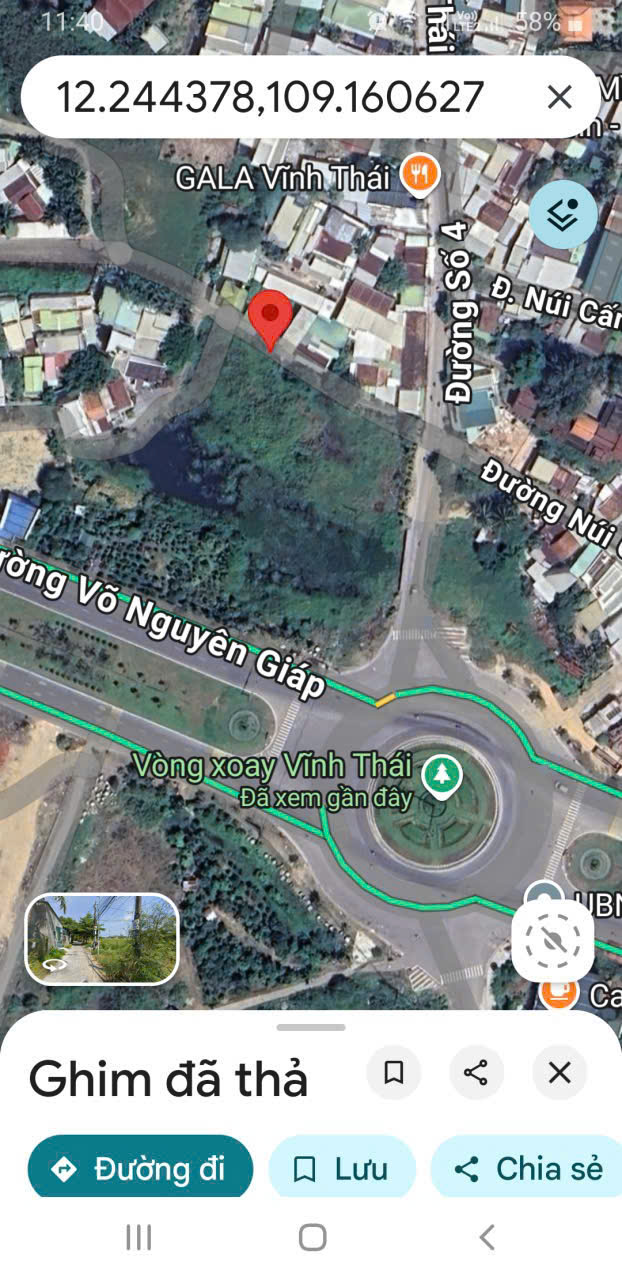This screenshot has height=1280, width=622.
Task: Get directions with Đường đi
Action: 140,1169
